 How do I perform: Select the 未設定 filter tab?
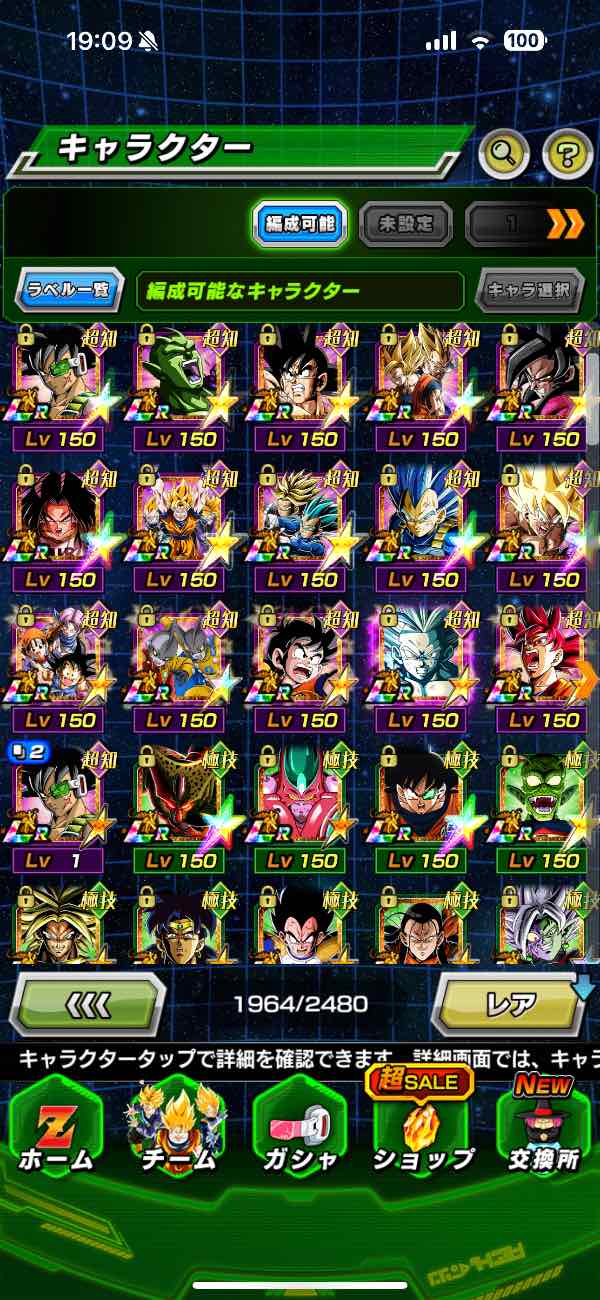[405, 224]
